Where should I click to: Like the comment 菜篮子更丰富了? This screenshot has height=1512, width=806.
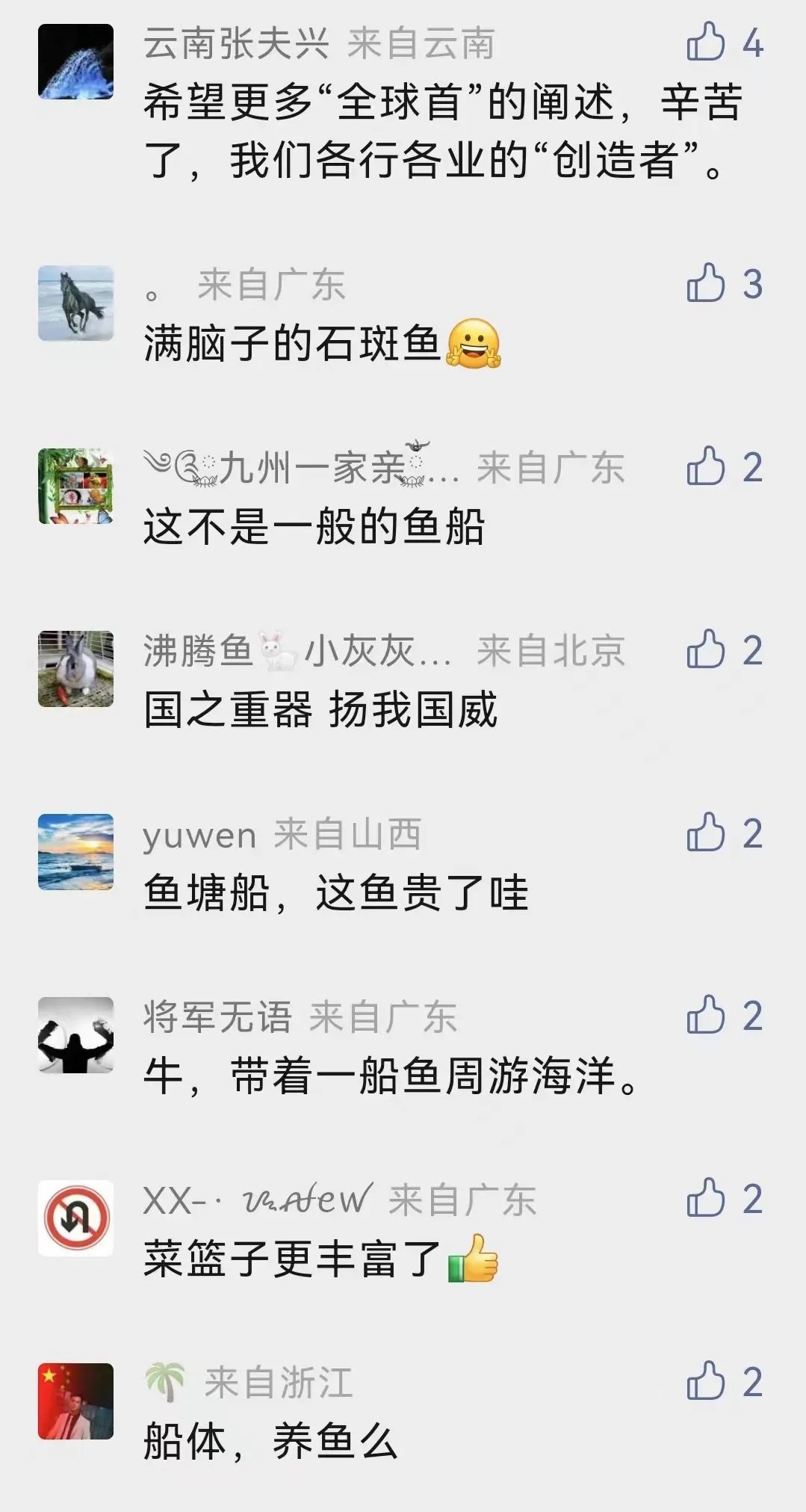pyautogui.click(x=706, y=1199)
